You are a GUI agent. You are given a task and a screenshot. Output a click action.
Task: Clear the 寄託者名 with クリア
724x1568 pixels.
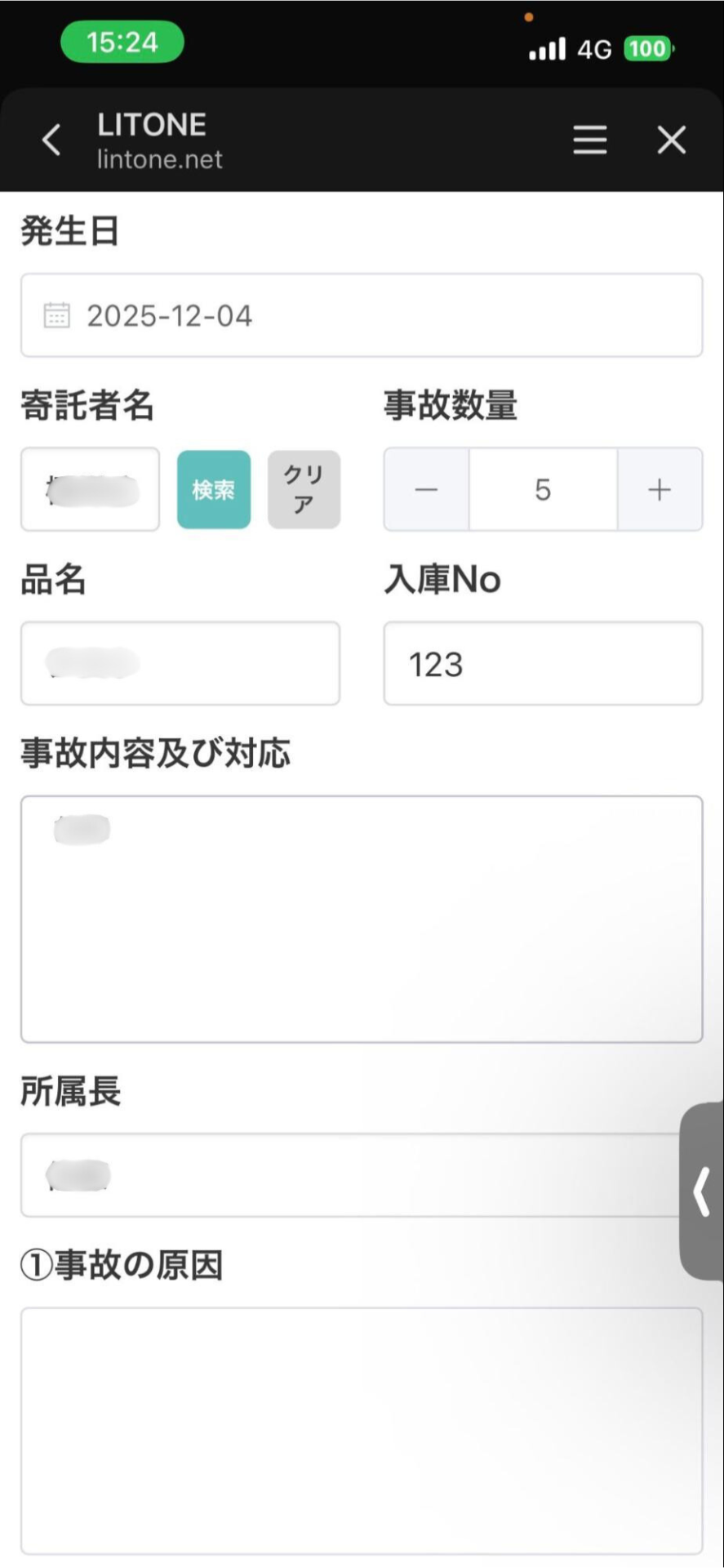pos(304,489)
